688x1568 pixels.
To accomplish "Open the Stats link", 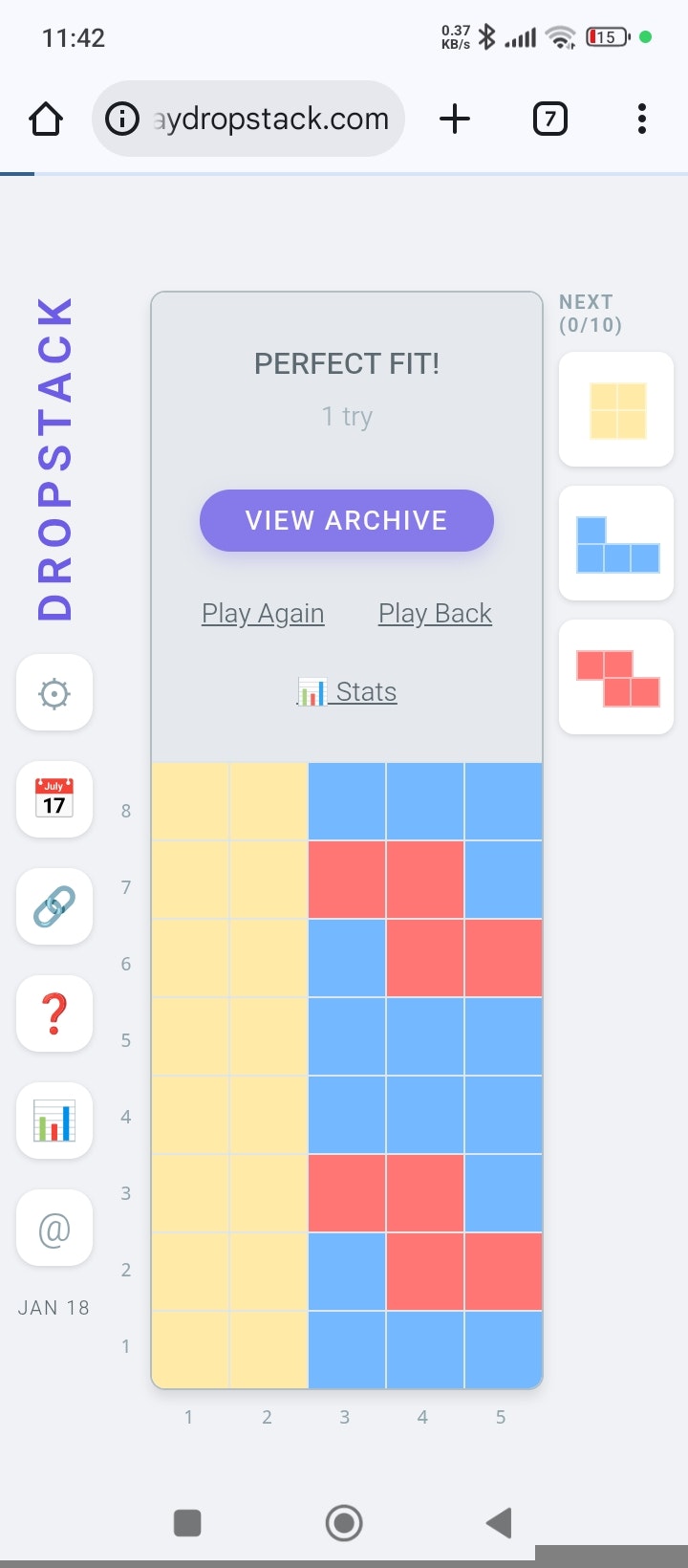I will (366, 690).
